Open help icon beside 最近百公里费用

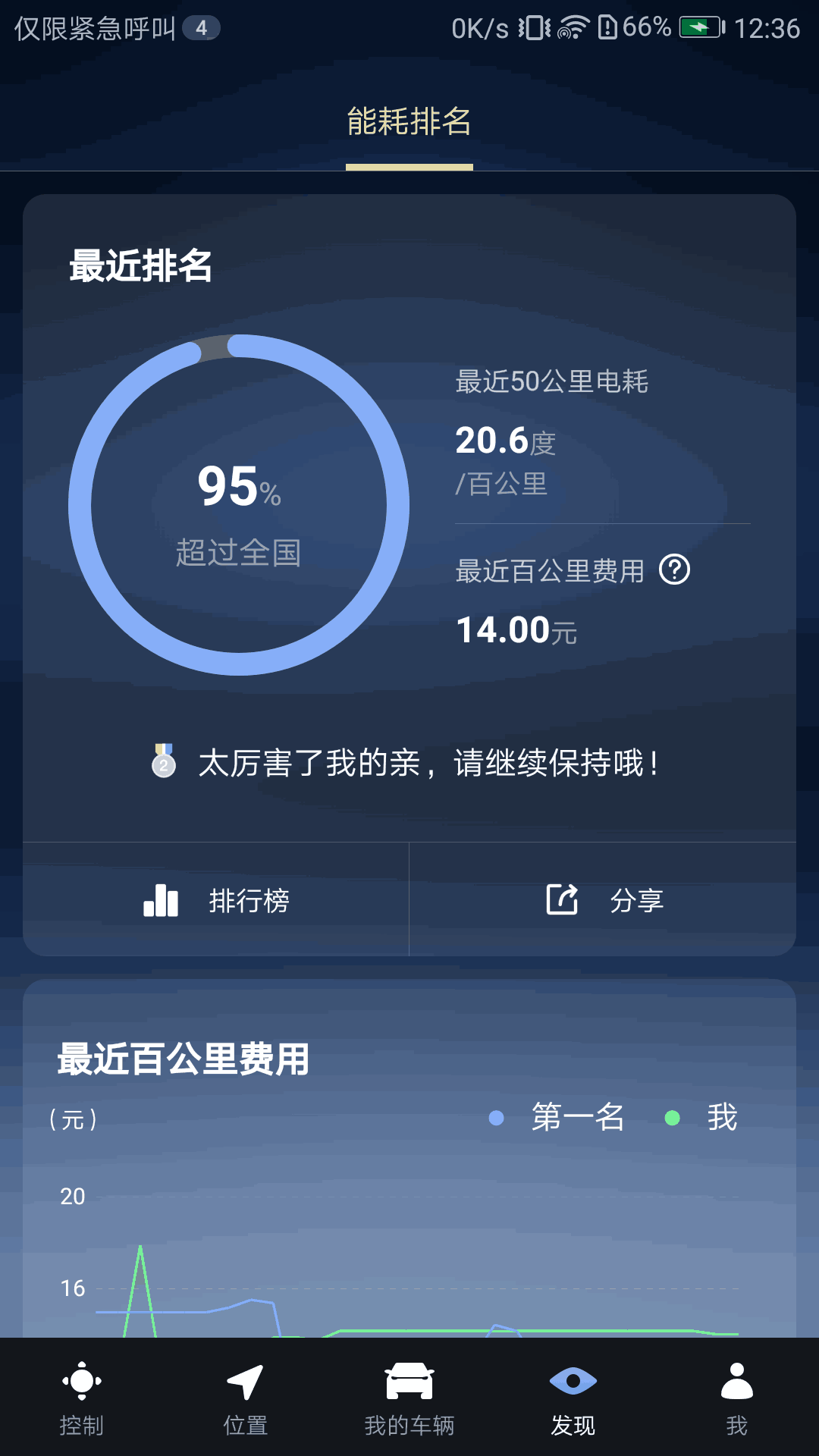(674, 570)
